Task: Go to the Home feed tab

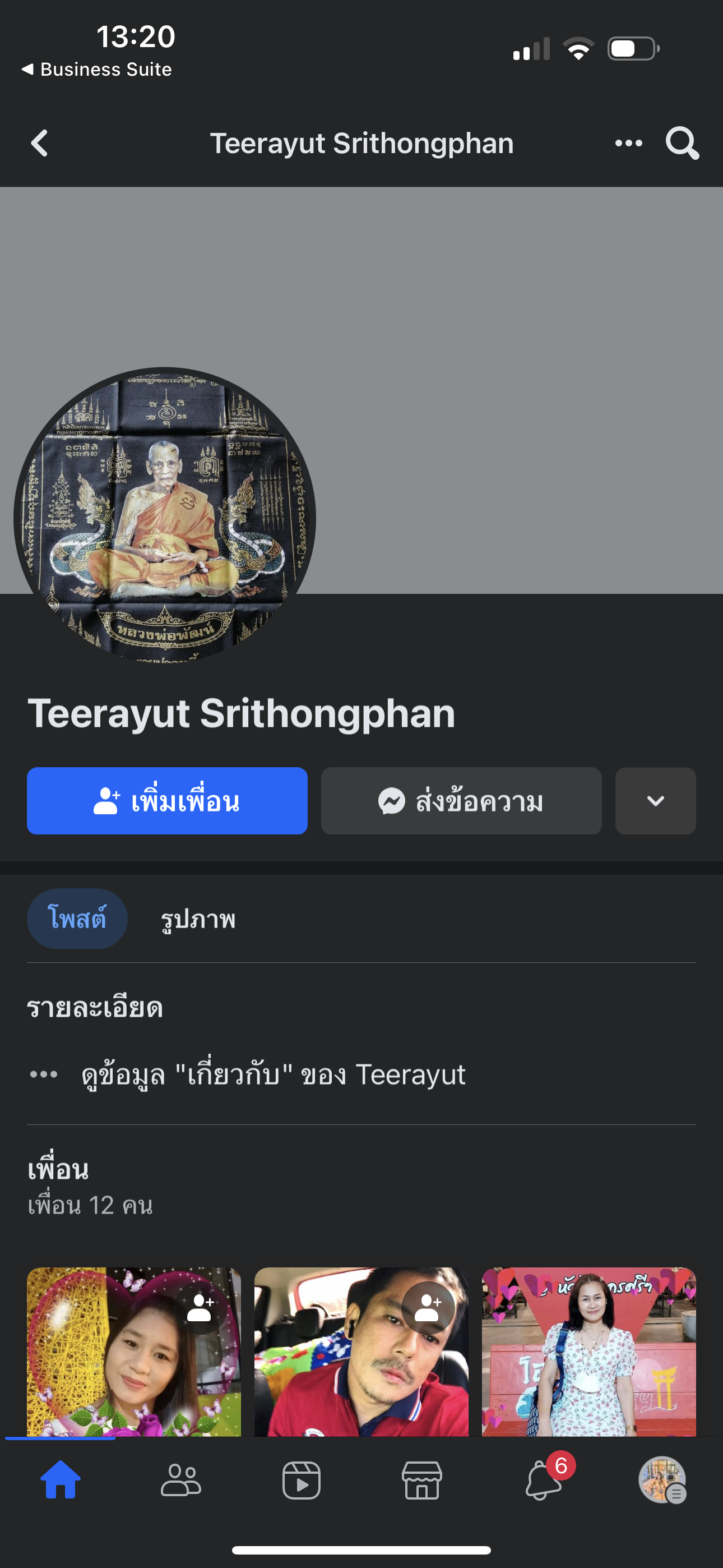Action: [x=61, y=1481]
